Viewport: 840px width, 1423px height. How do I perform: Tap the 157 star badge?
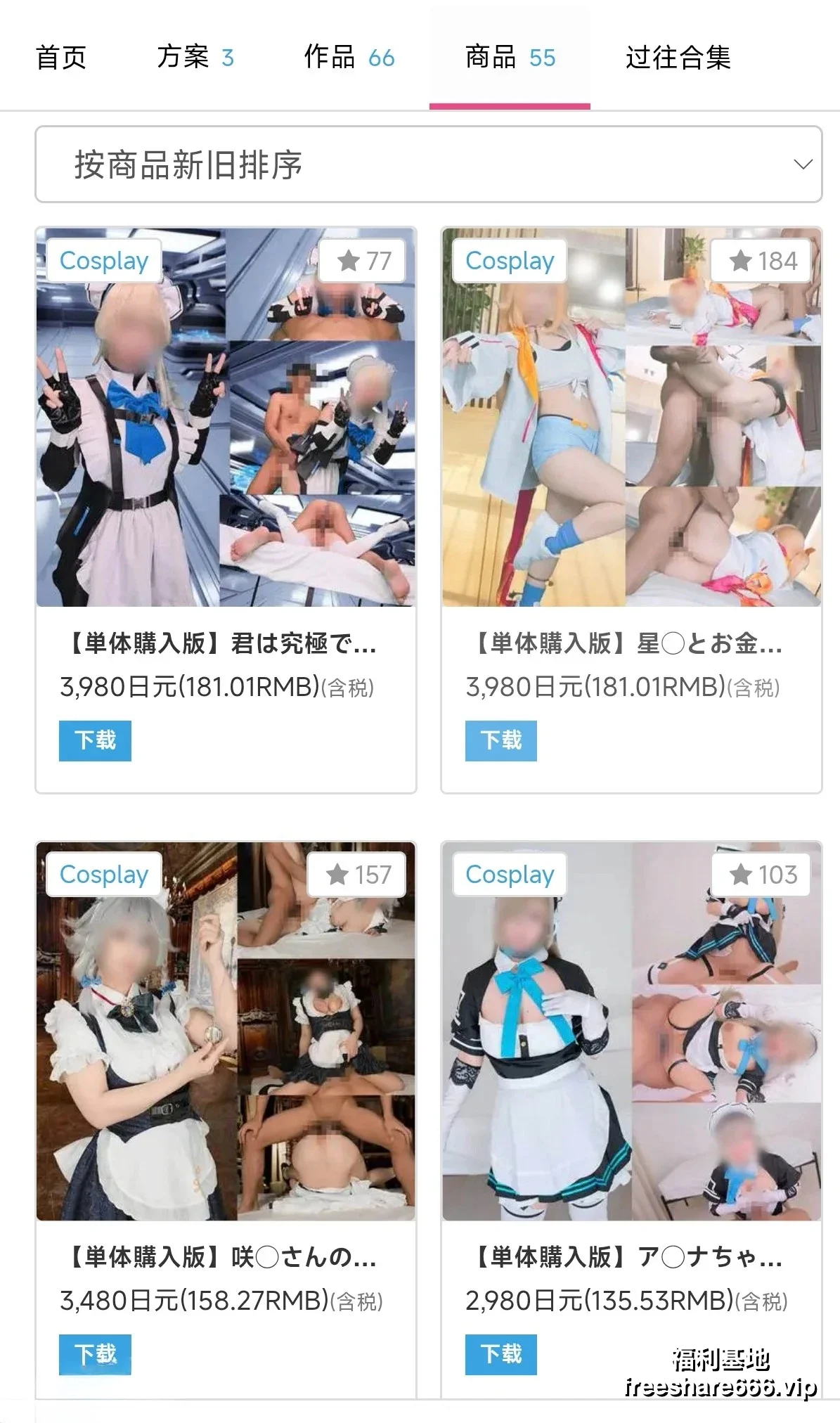(x=358, y=875)
